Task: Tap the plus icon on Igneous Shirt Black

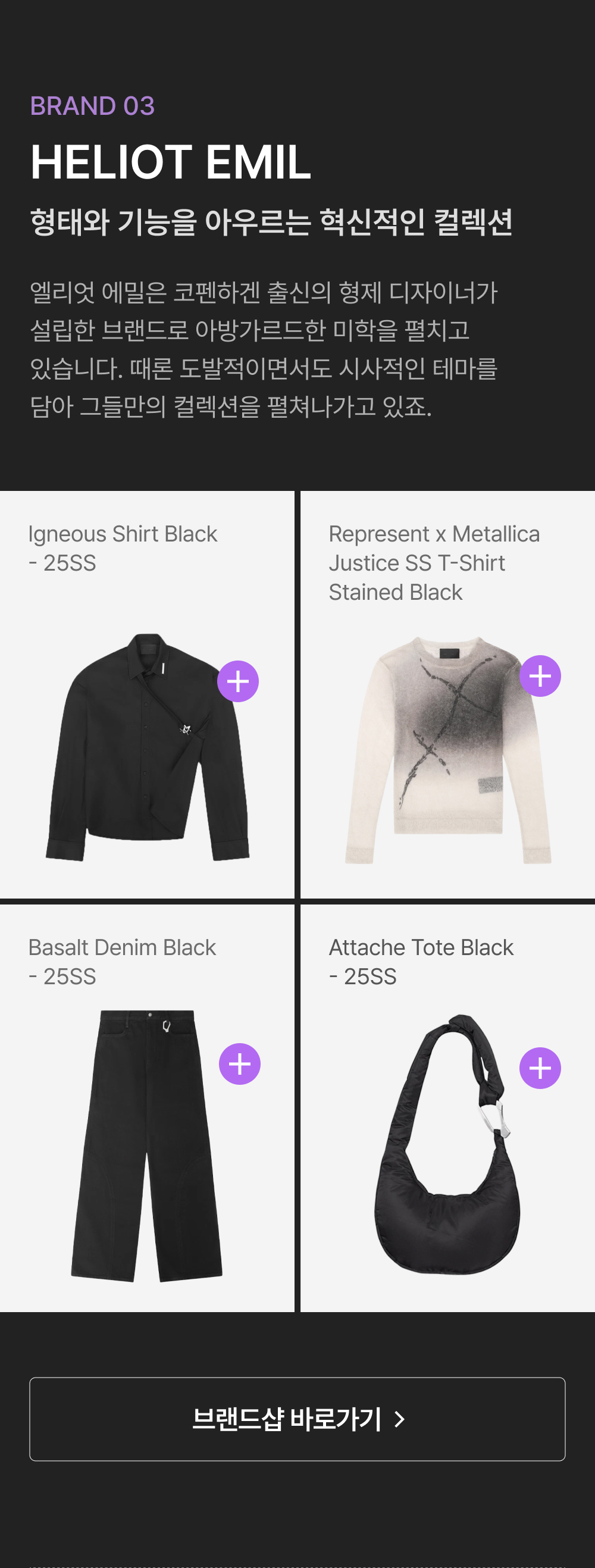Action: (x=238, y=681)
